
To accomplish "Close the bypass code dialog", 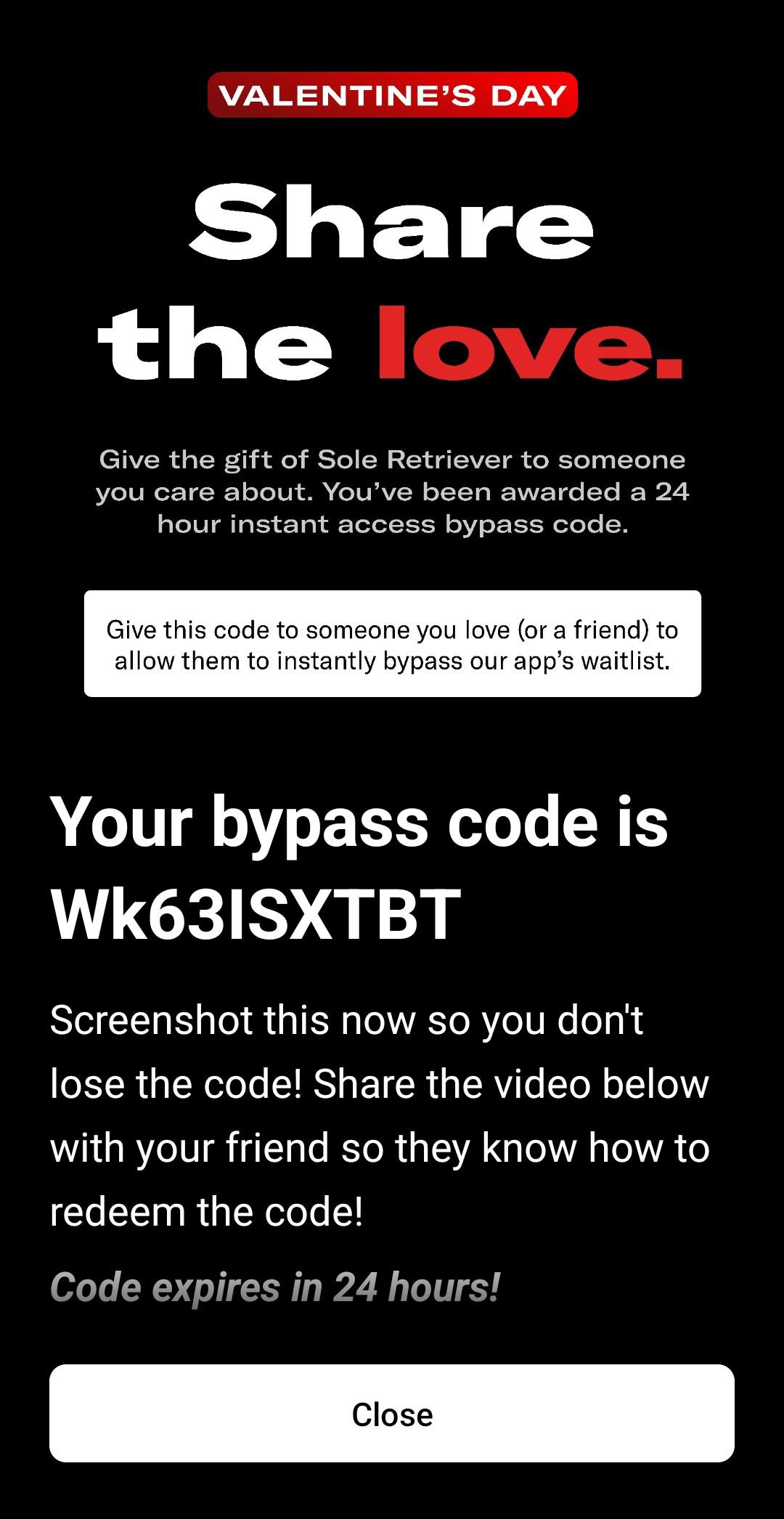I will [x=392, y=1414].
